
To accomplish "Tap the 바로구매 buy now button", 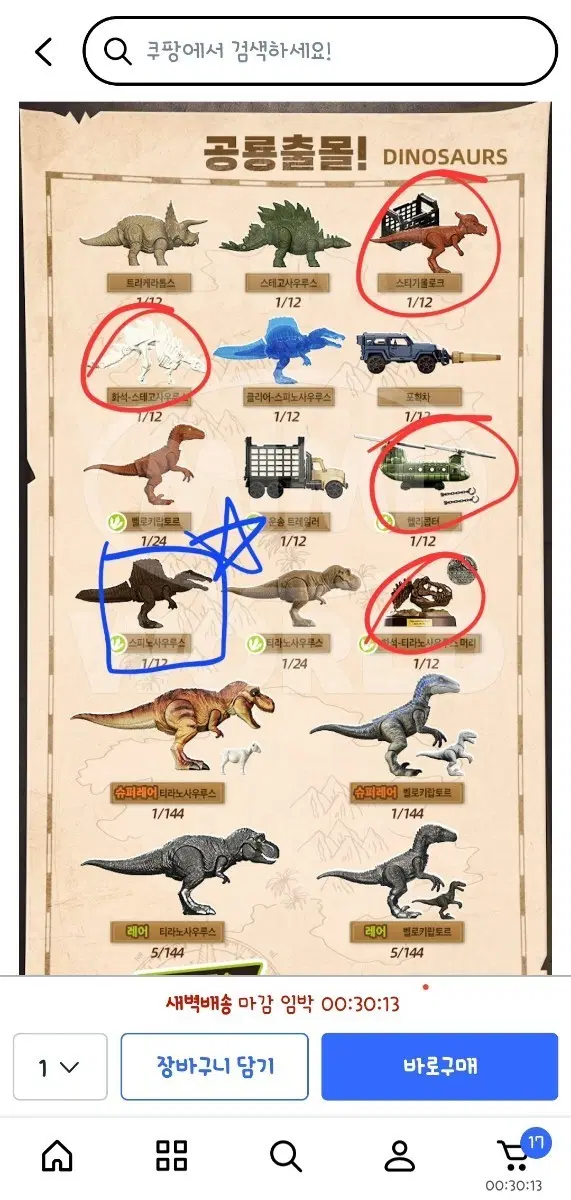I will tap(439, 1067).
